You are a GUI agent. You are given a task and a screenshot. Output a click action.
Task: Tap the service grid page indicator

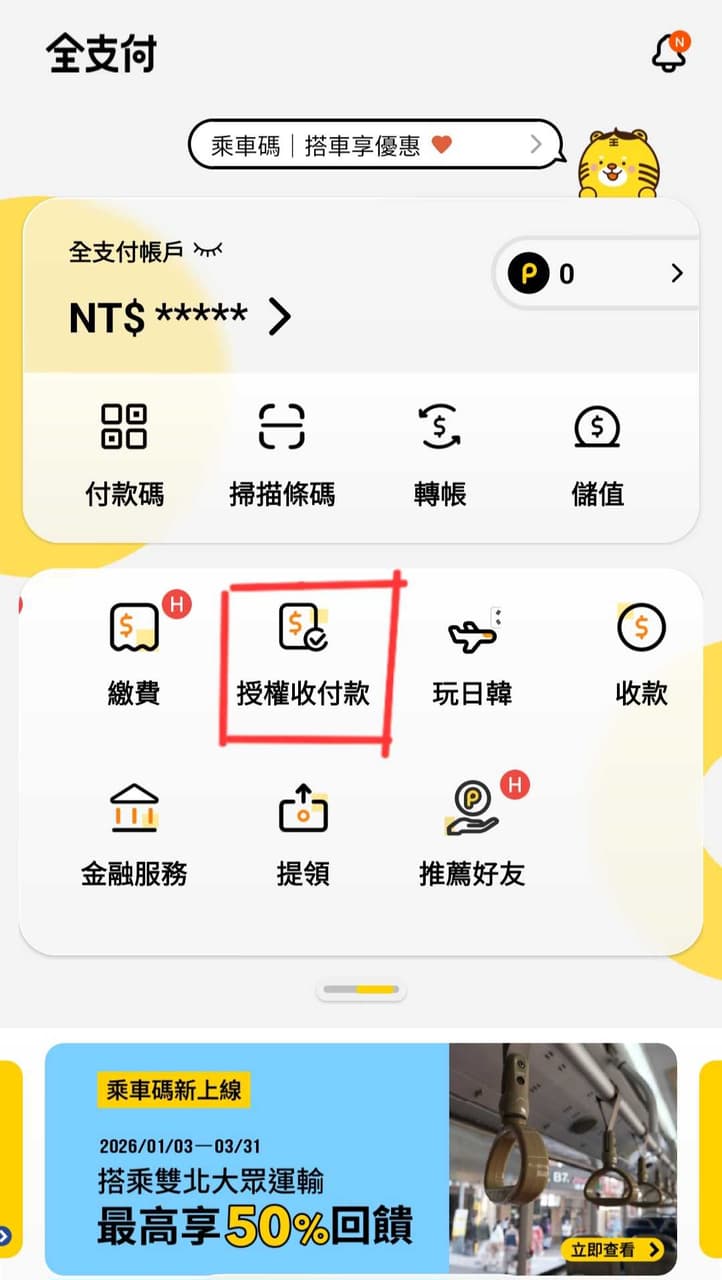coord(361,990)
